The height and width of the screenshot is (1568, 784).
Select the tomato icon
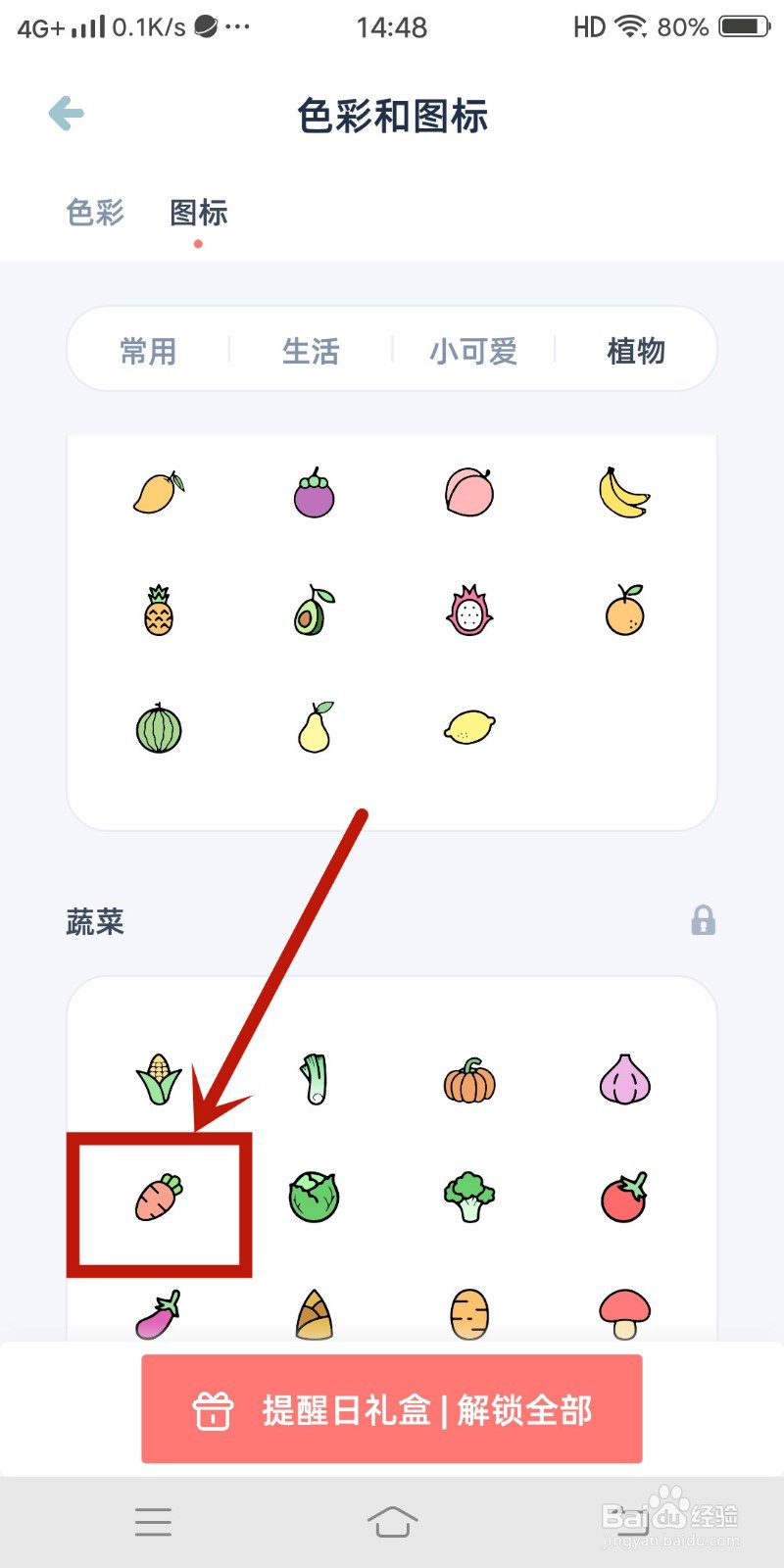click(x=624, y=1198)
